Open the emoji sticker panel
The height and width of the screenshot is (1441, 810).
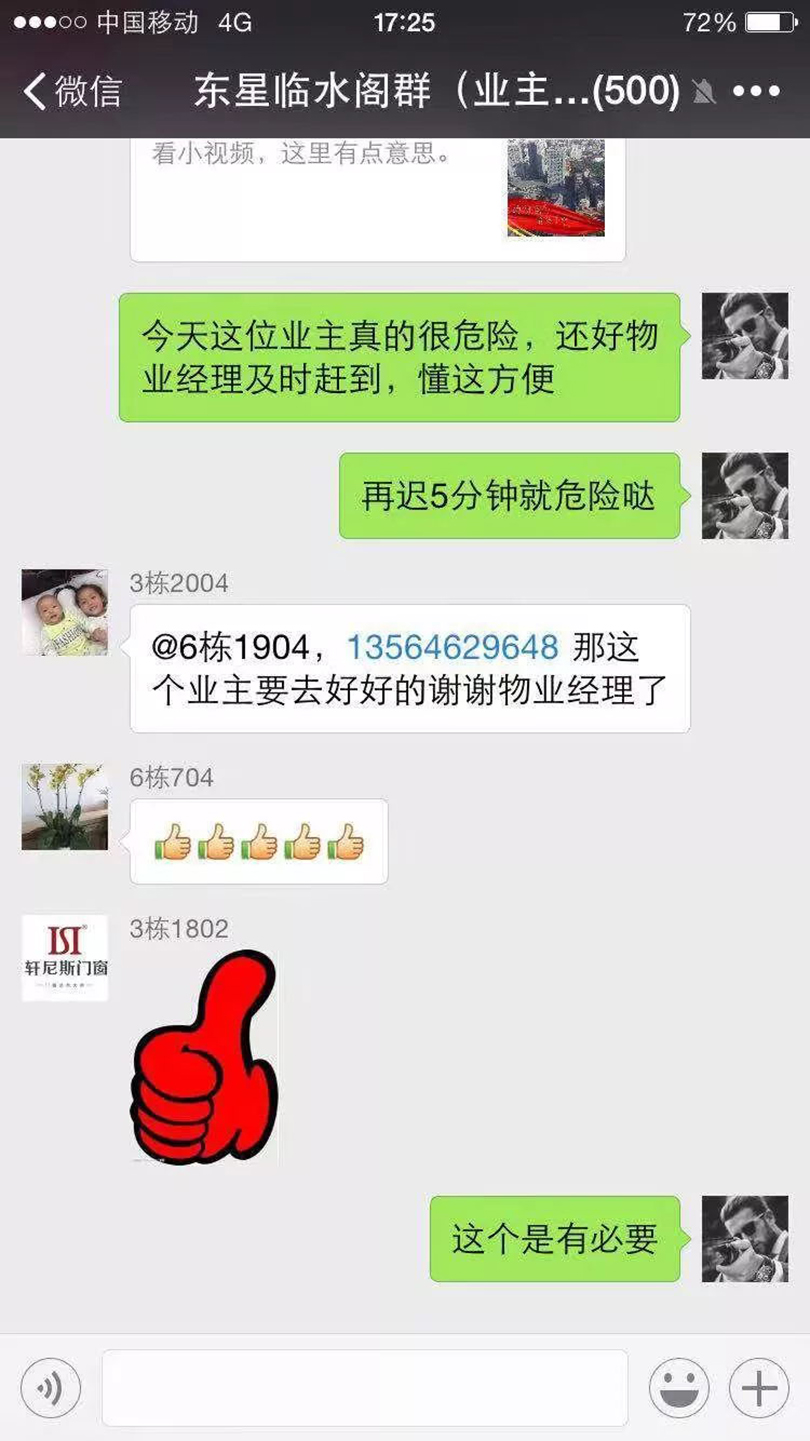pyautogui.click(x=679, y=1388)
